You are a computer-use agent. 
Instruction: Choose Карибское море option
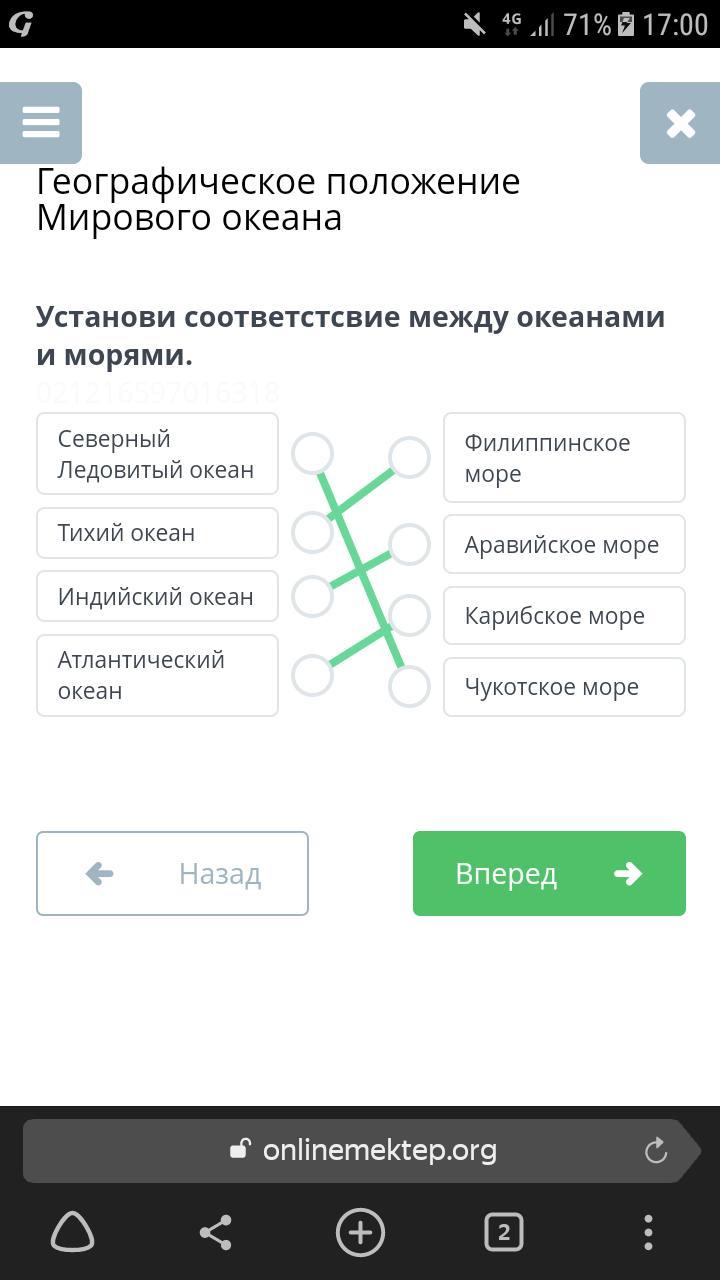pos(564,616)
